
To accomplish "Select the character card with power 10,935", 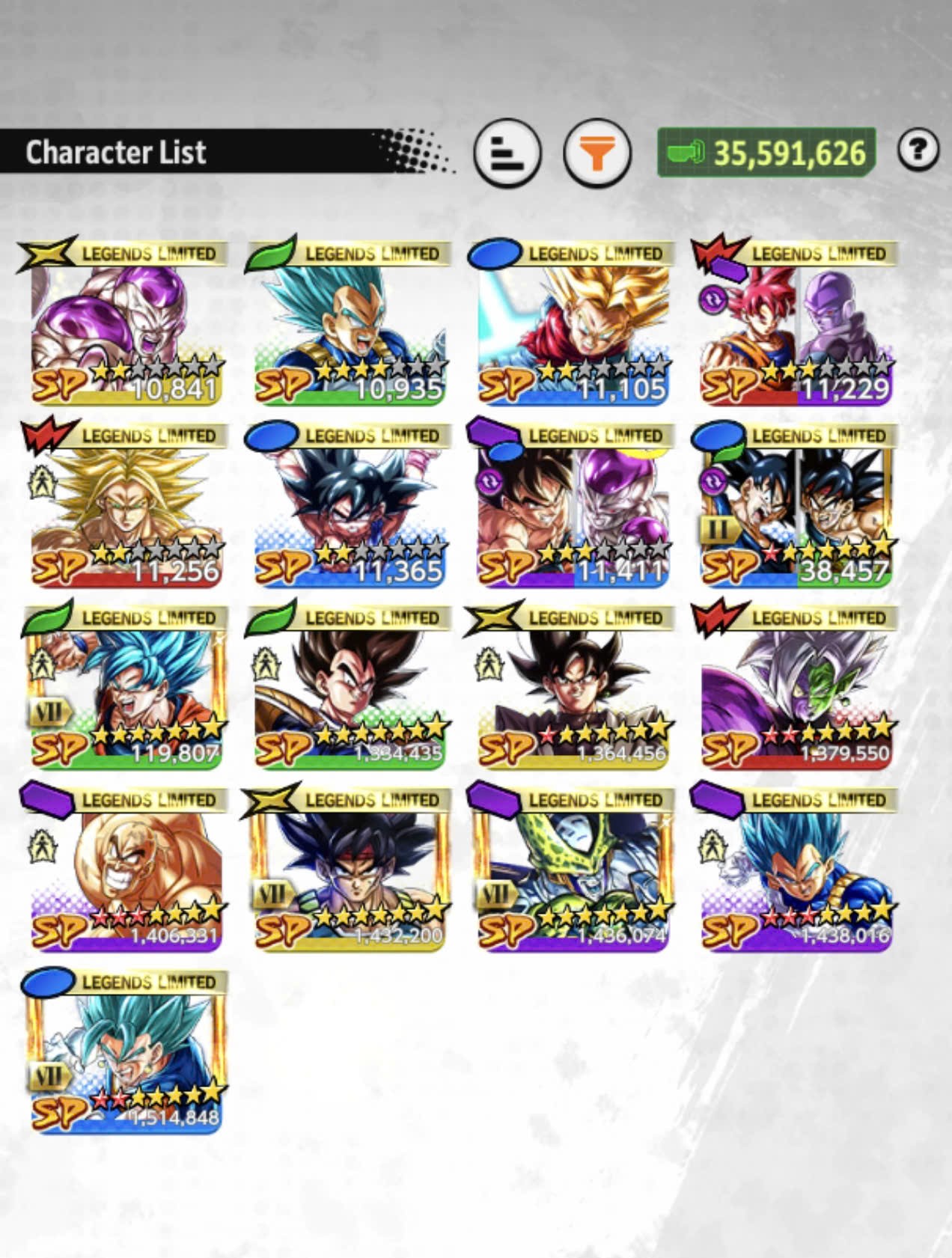I will coord(349,322).
